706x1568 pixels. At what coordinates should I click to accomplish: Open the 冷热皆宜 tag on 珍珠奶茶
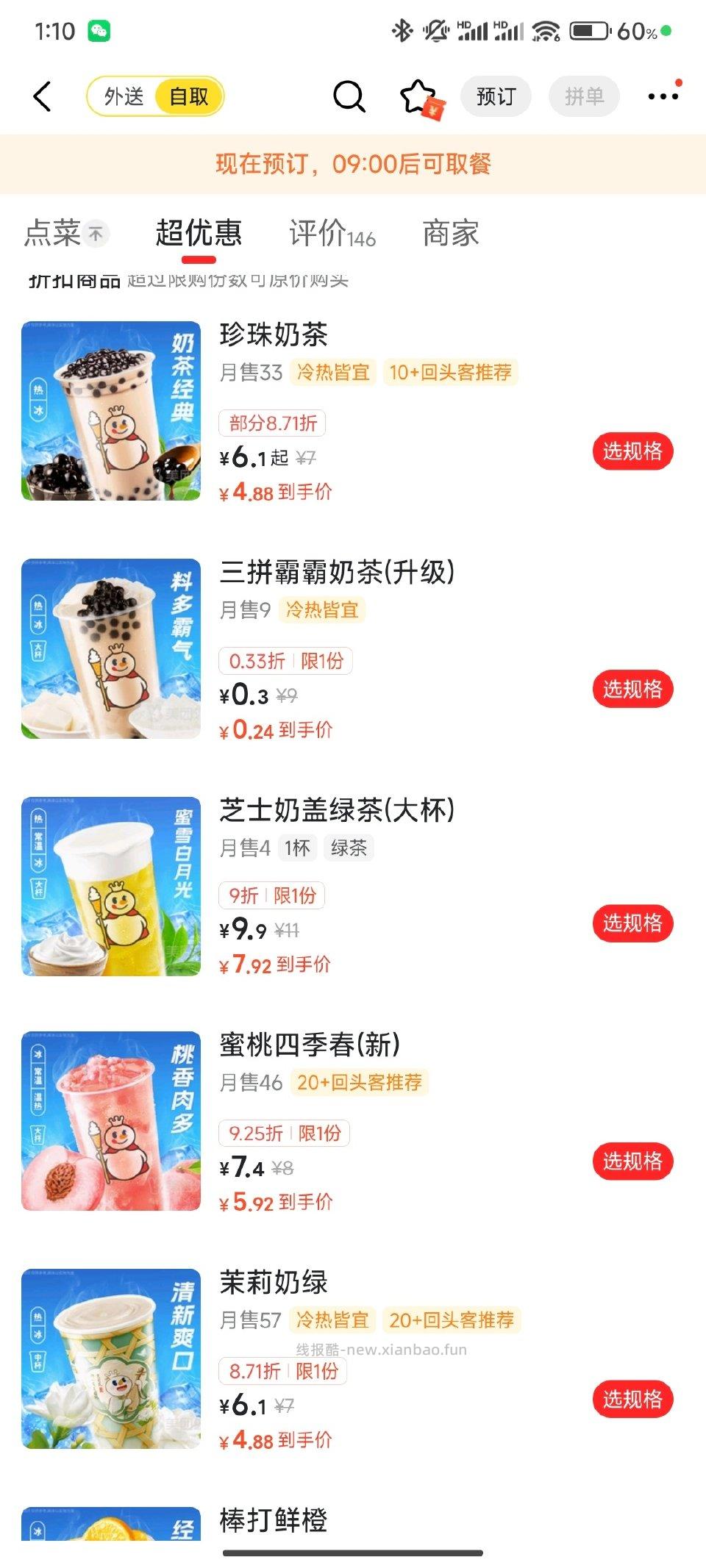pyautogui.click(x=332, y=373)
